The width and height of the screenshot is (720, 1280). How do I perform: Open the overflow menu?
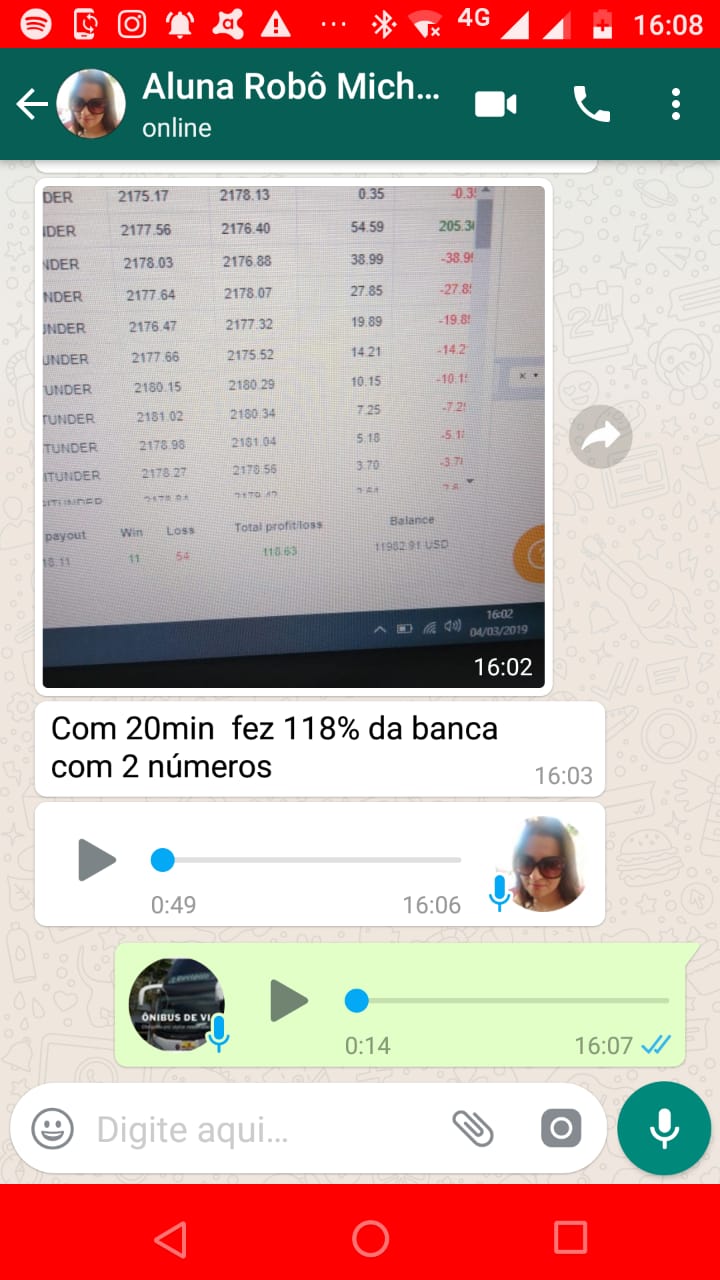click(x=676, y=104)
